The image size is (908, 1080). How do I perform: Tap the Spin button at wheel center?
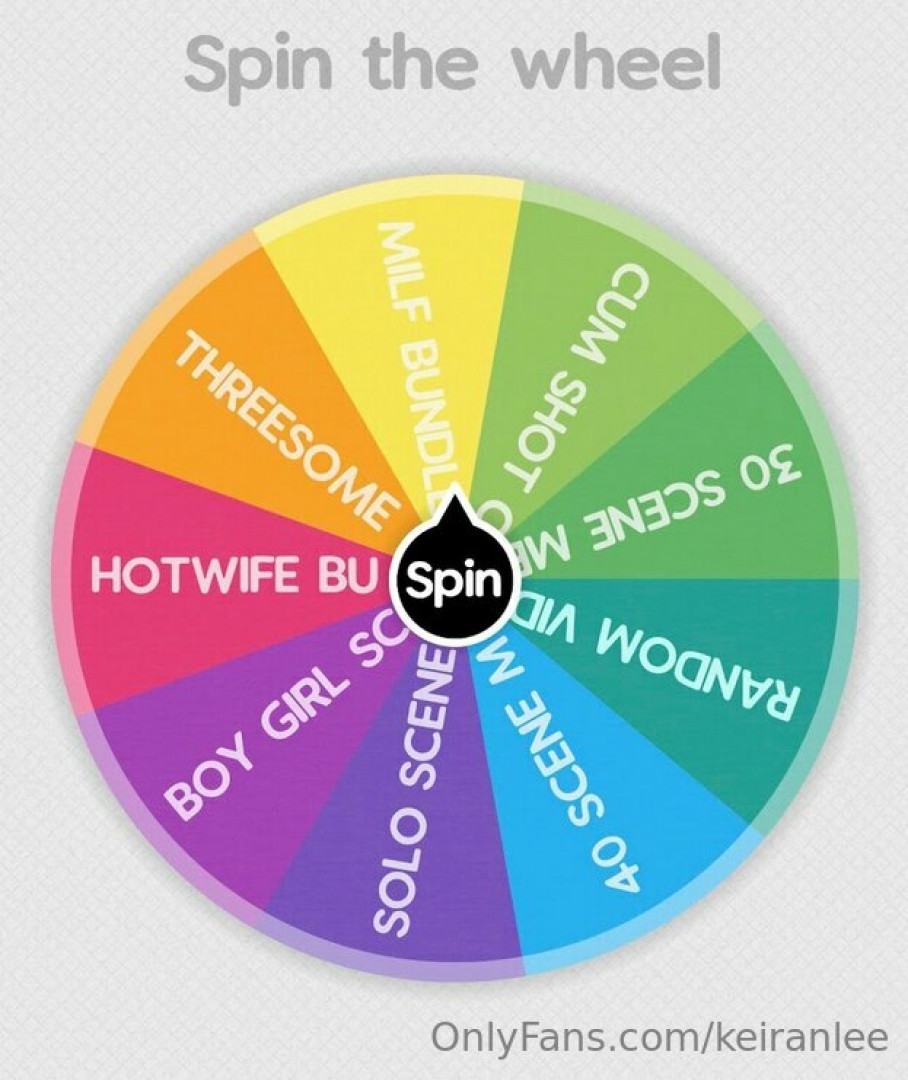pos(455,580)
